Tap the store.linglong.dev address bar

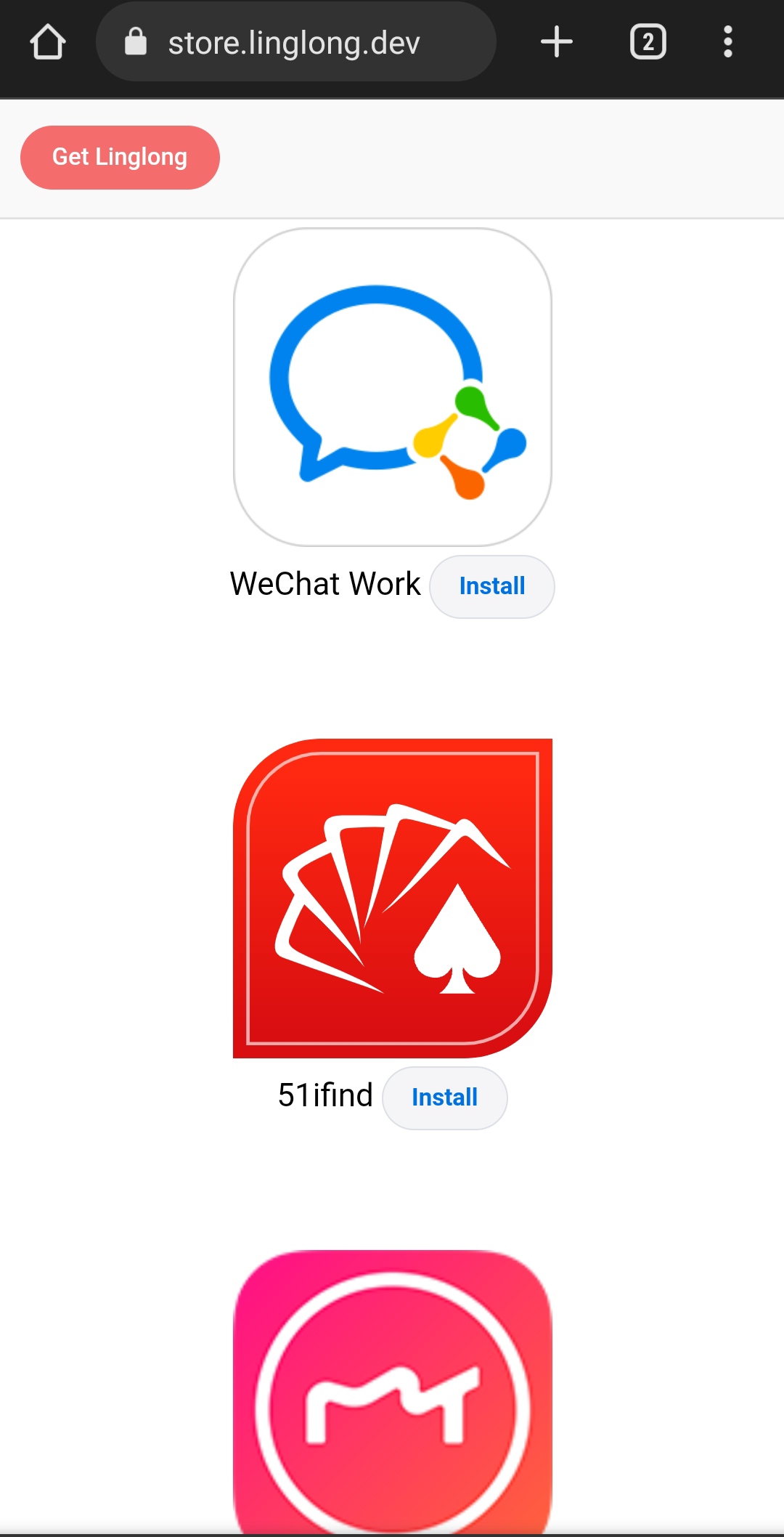coord(294,43)
